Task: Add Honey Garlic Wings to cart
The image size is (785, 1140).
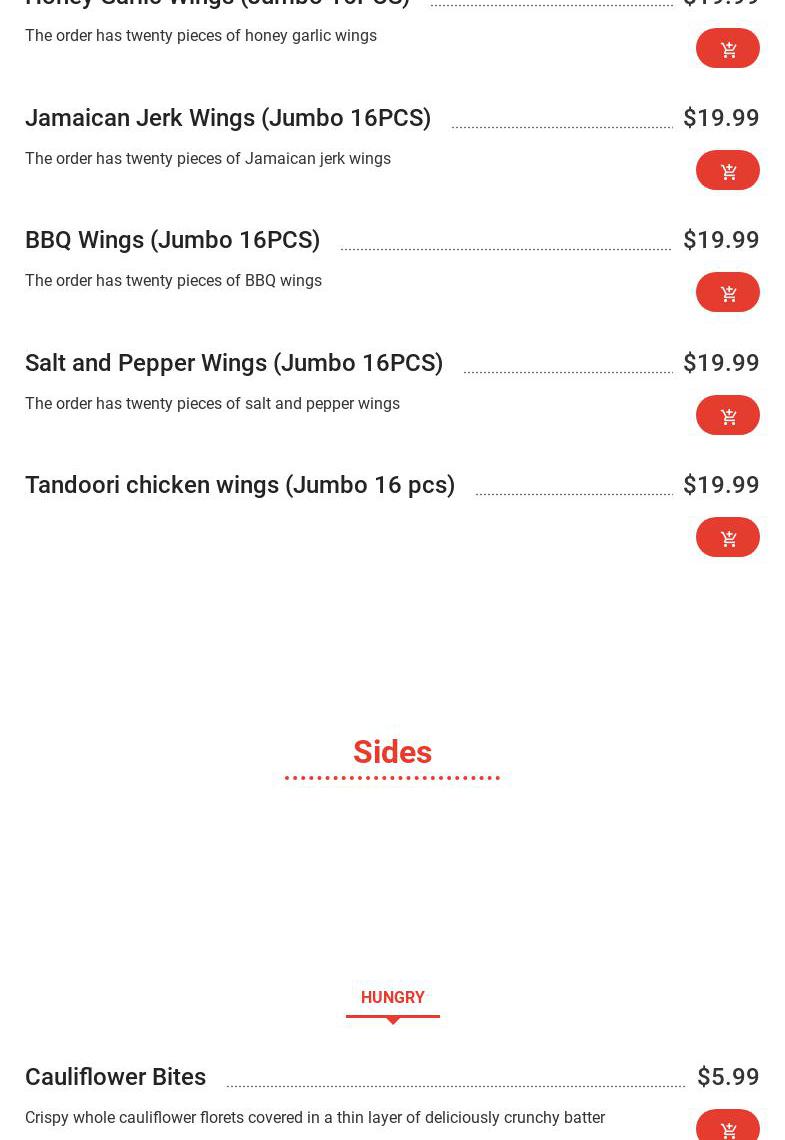Action: click(x=727, y=48)
